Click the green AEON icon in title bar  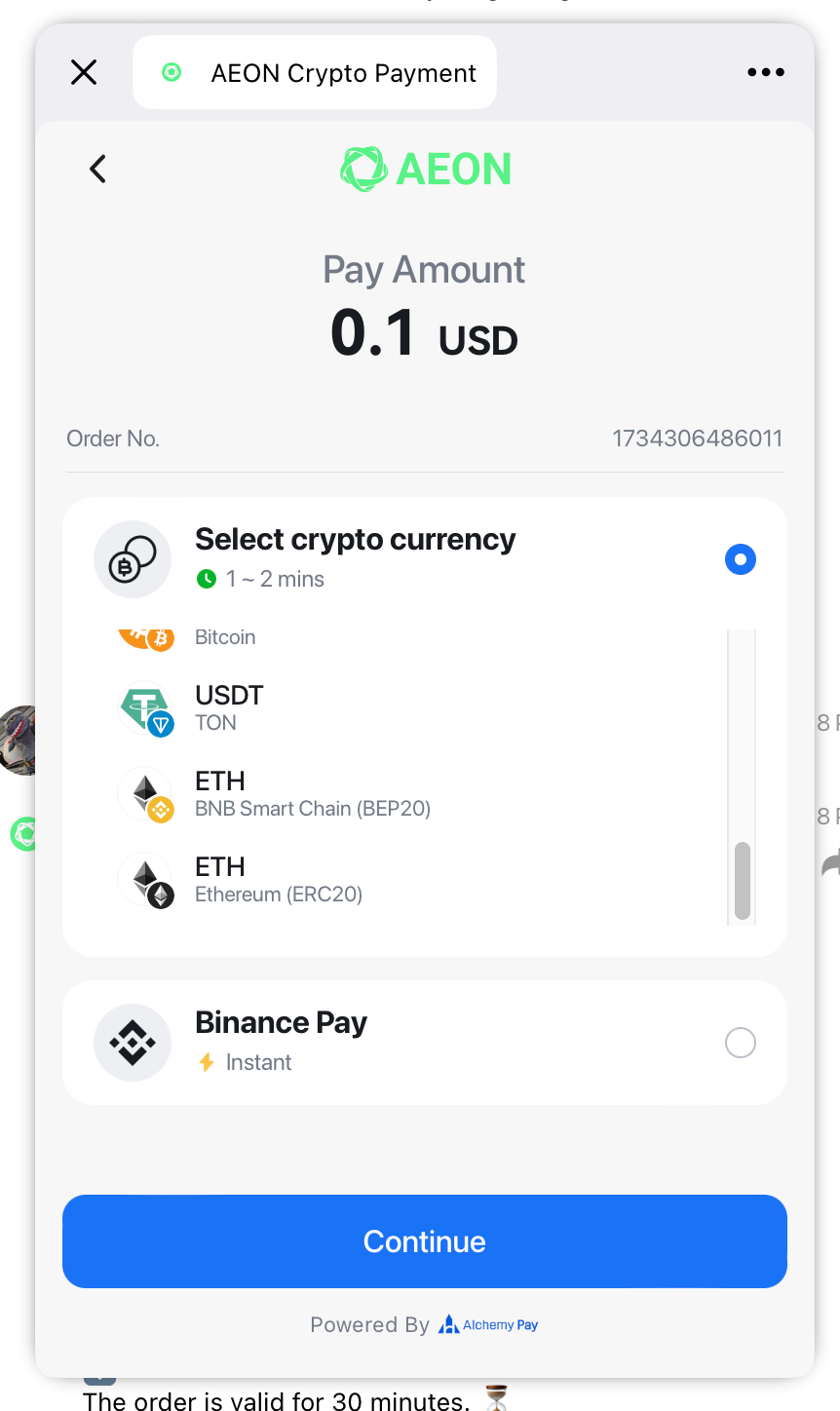pyautogui.click(x=171, y=72)
